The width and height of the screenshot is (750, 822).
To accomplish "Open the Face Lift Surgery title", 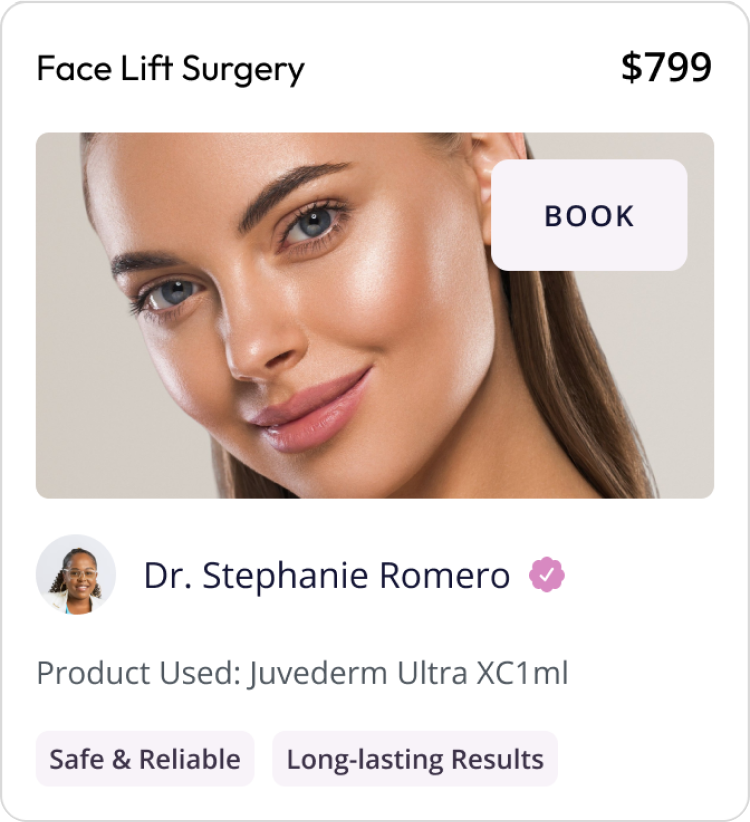I will point(170,69).
